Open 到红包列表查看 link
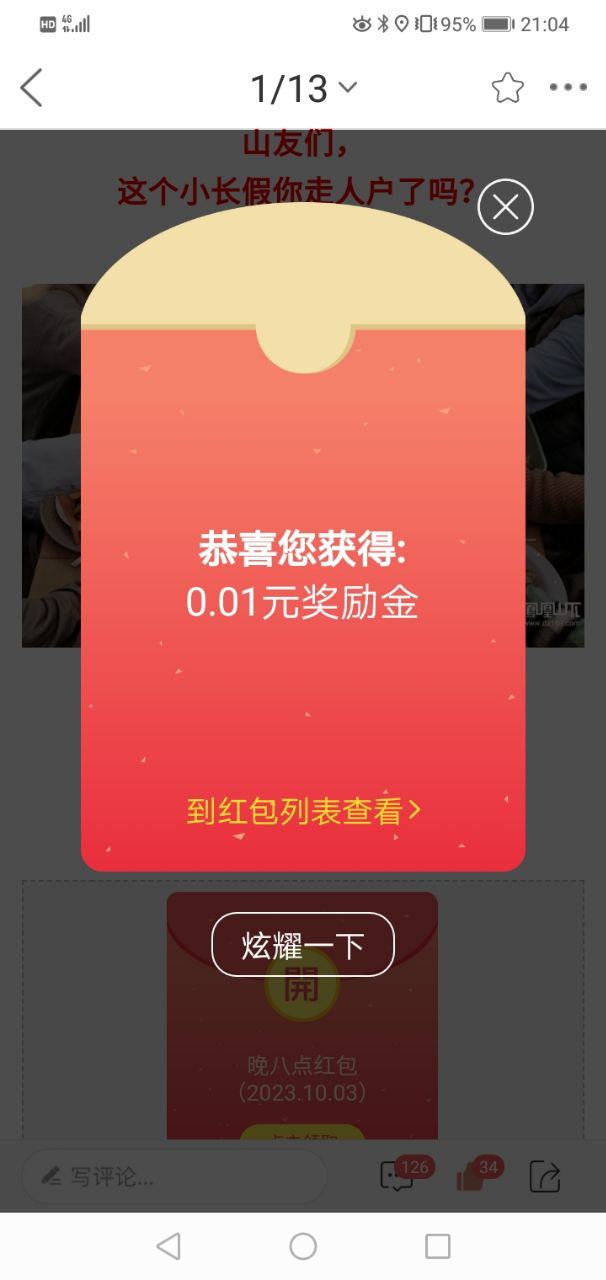606x1280 pixels. coord(303,811)
